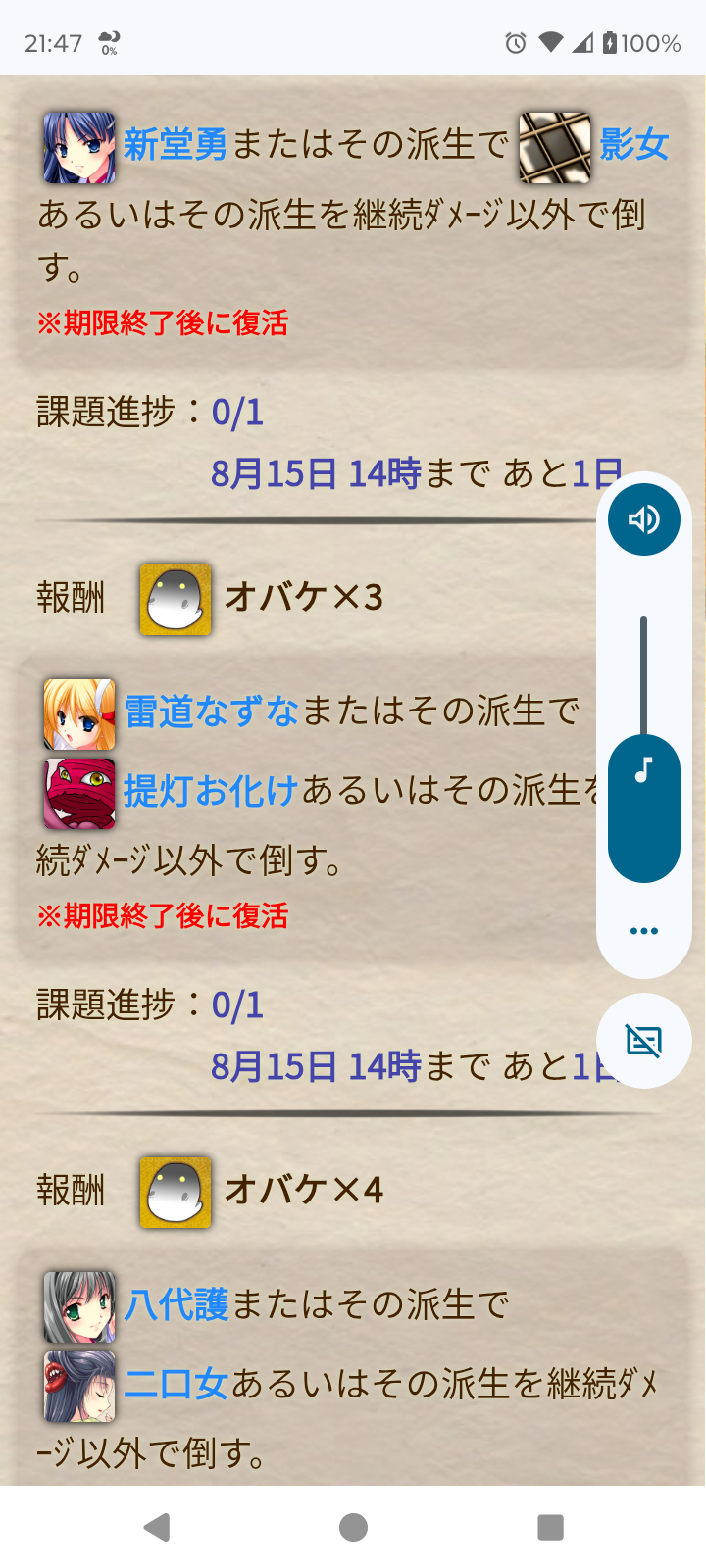This screenshot has height=1568, width=706.
Task: Open the 八代護 character link
Action: click(x=176, y=1304)
